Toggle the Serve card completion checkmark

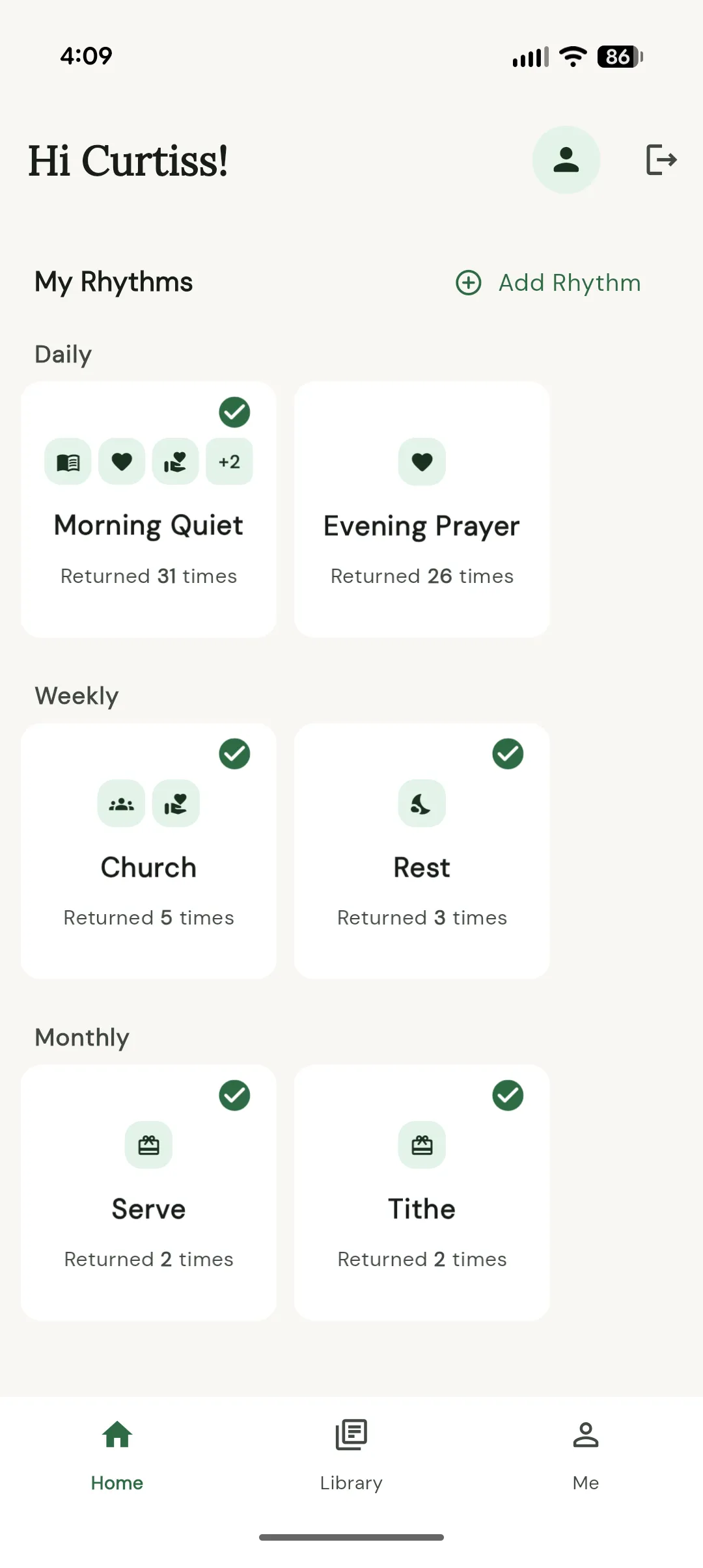(x=235, y=1096)
